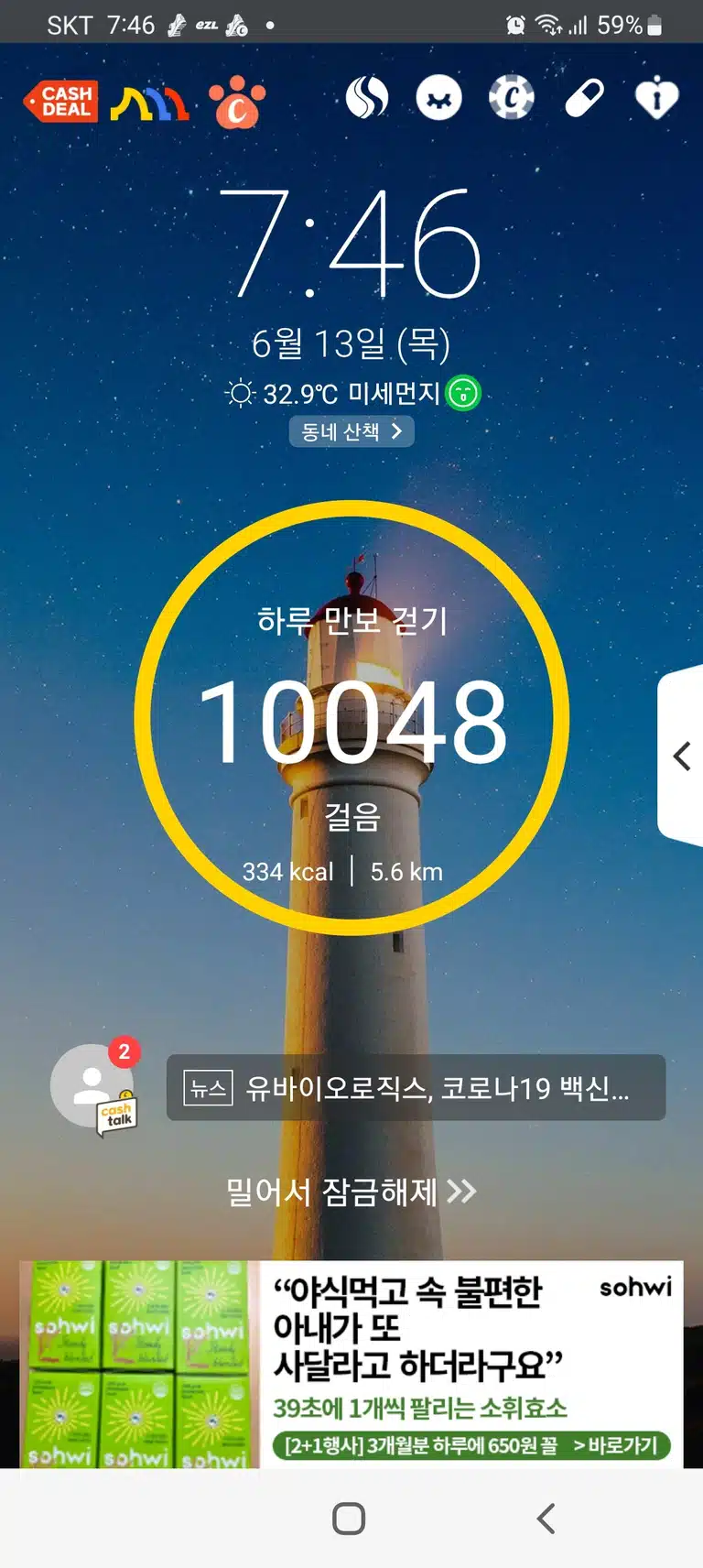
Task: Tap the colorful arches app icon
Action: coord(149,103)
